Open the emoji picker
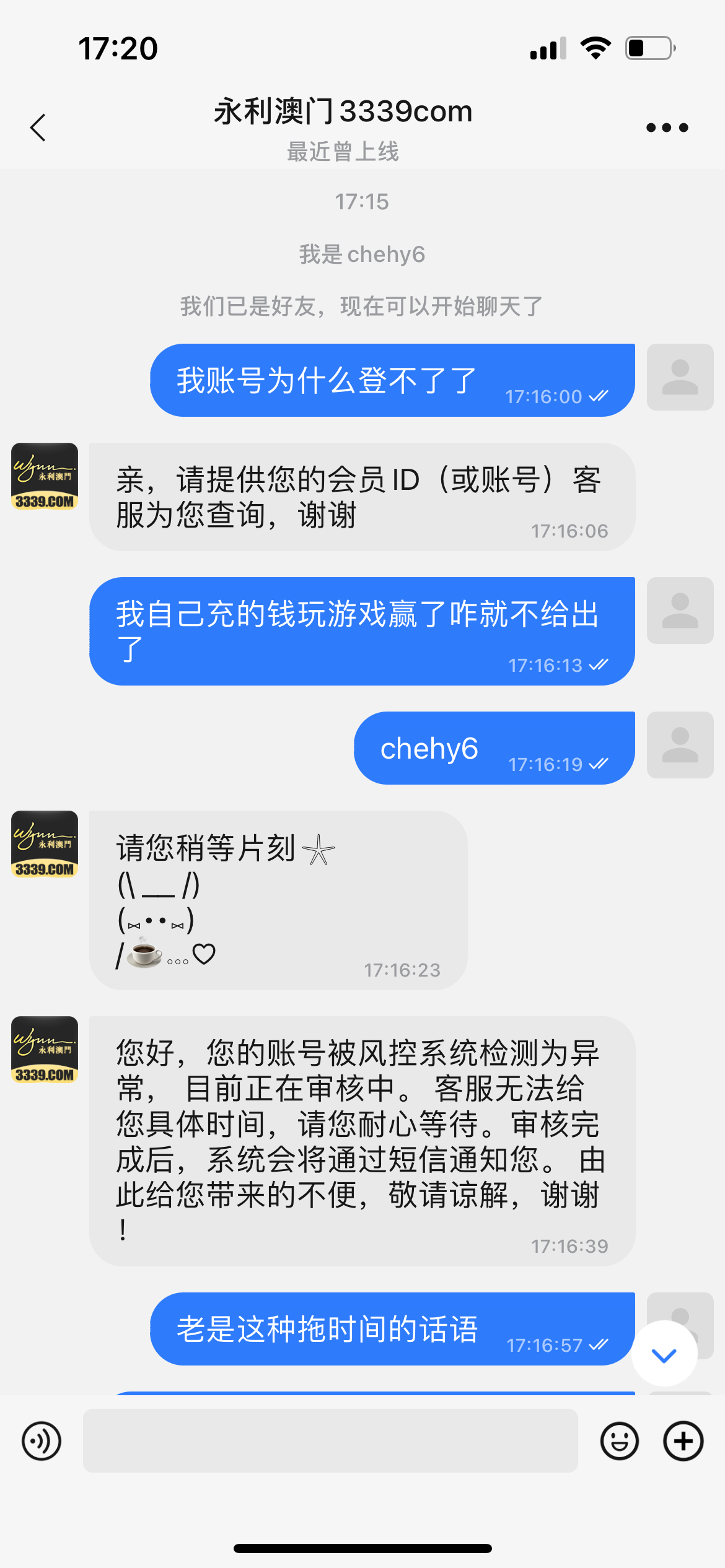Image resolution: width=725 pixels, height=1568 pixels. [619, 1440]
